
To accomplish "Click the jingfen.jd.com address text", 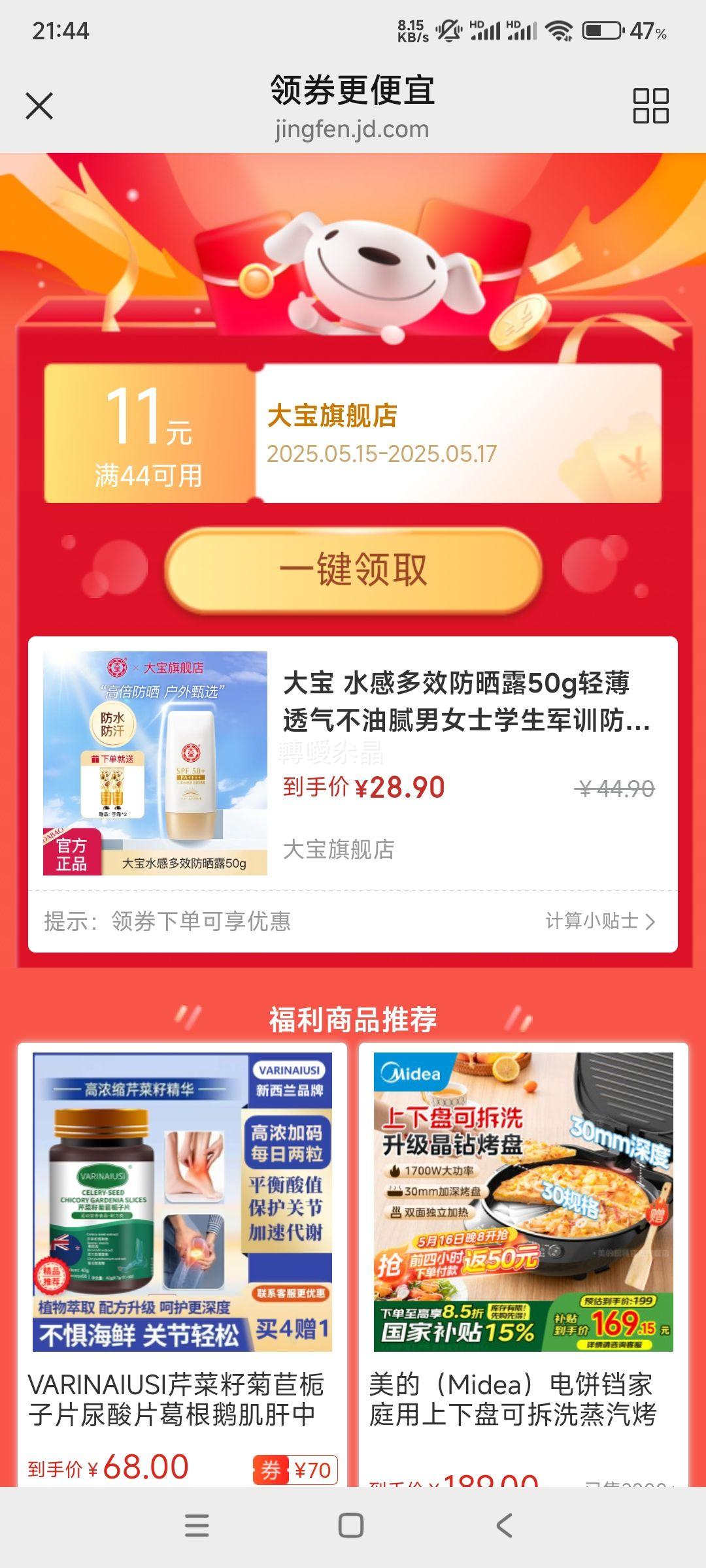I will (353, 129).
